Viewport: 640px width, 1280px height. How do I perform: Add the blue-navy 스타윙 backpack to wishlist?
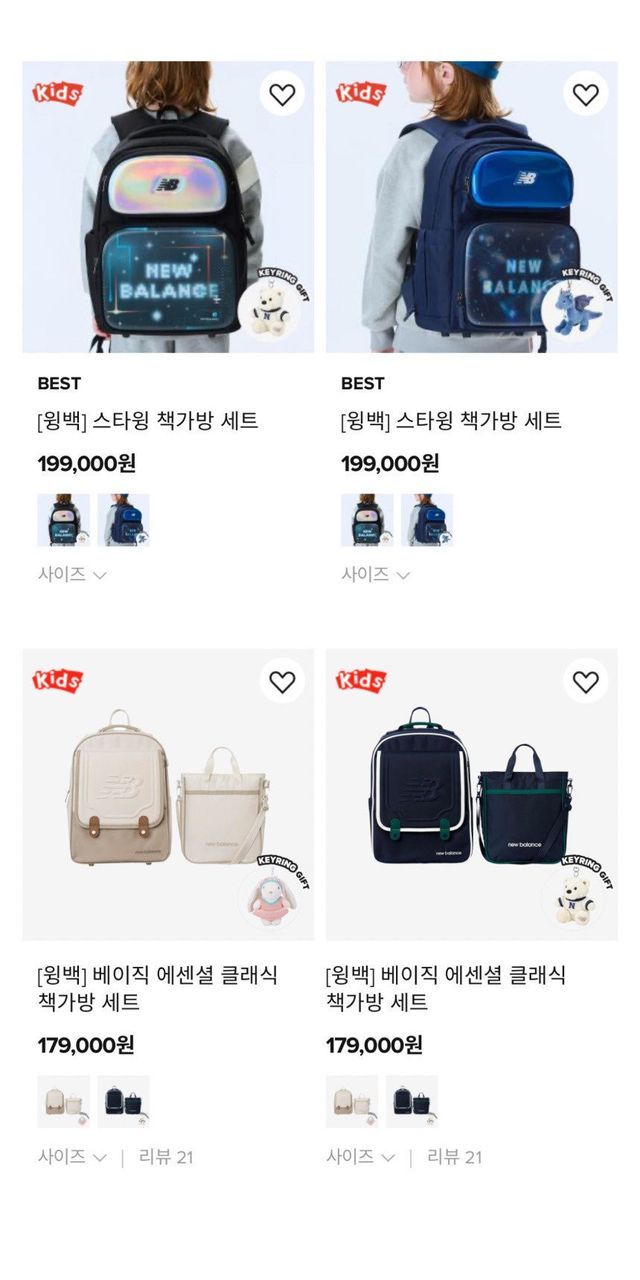point(585,95)
